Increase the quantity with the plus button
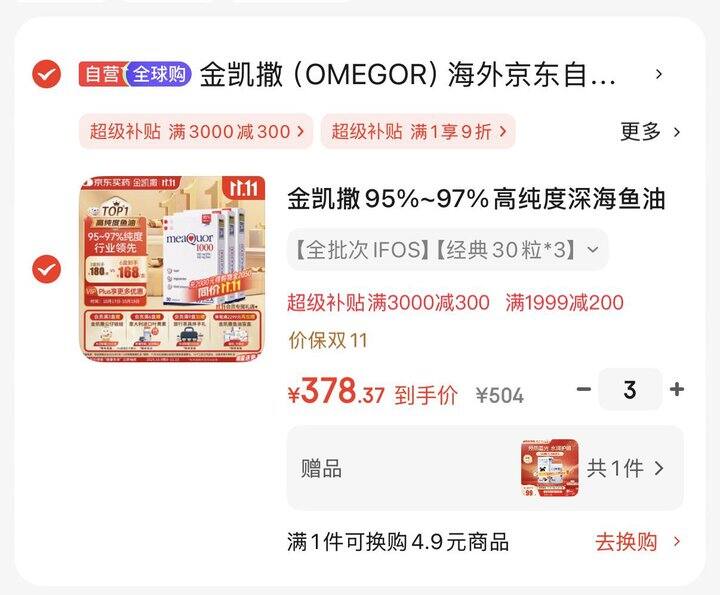Viewport: 720px width, 595px height. tap(677, 389)
